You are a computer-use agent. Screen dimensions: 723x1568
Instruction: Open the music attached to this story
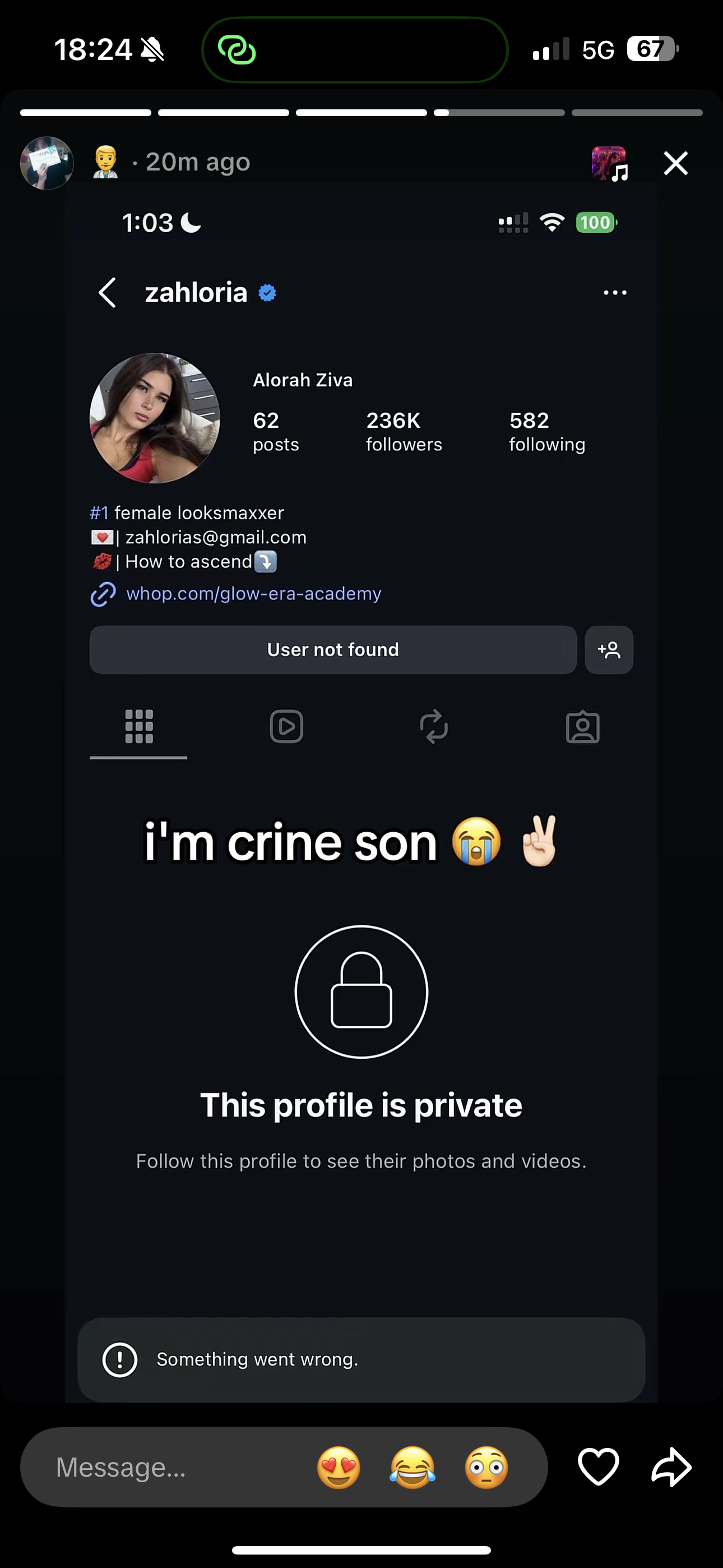609,163
